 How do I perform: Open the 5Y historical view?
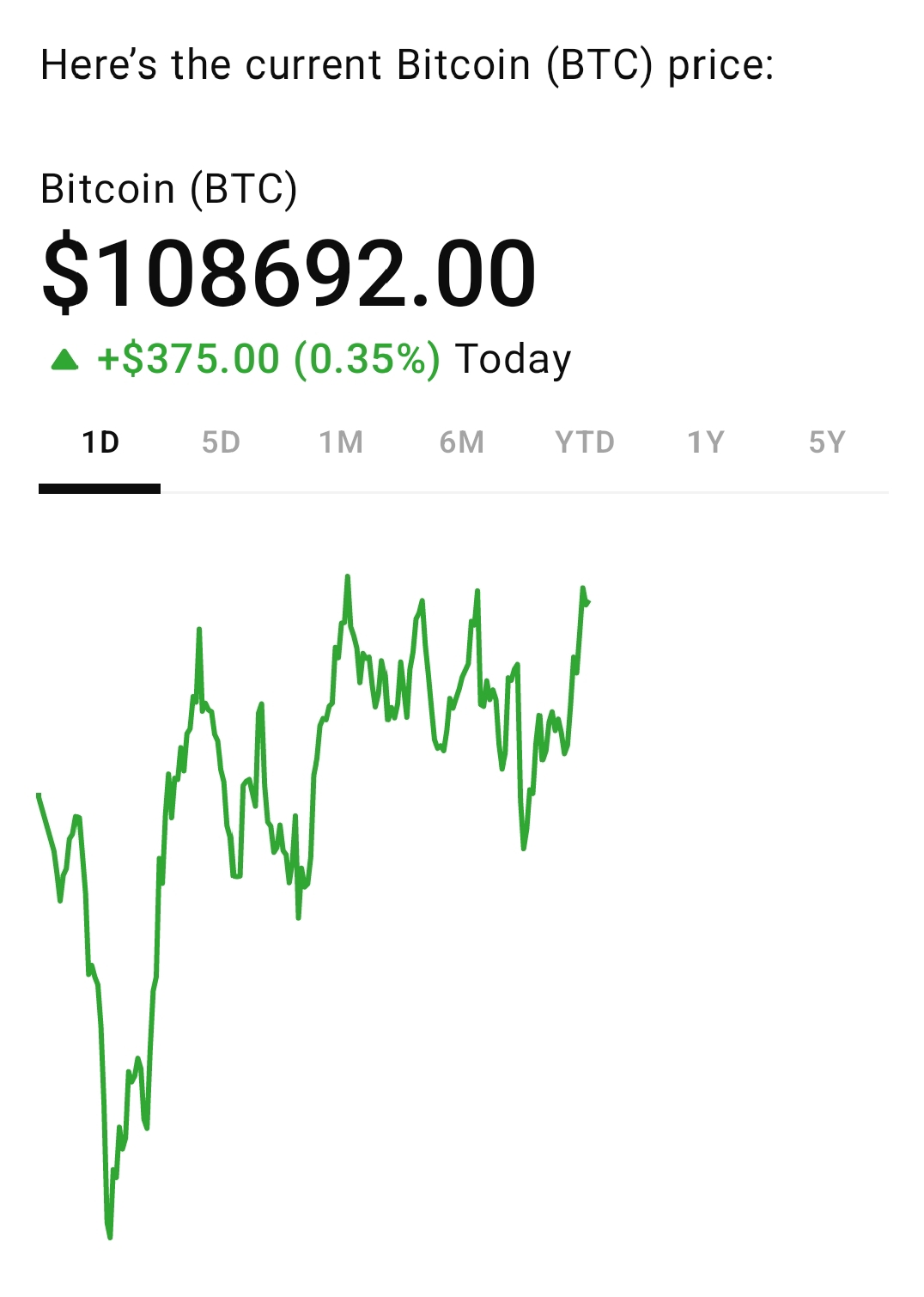[826, 441]
